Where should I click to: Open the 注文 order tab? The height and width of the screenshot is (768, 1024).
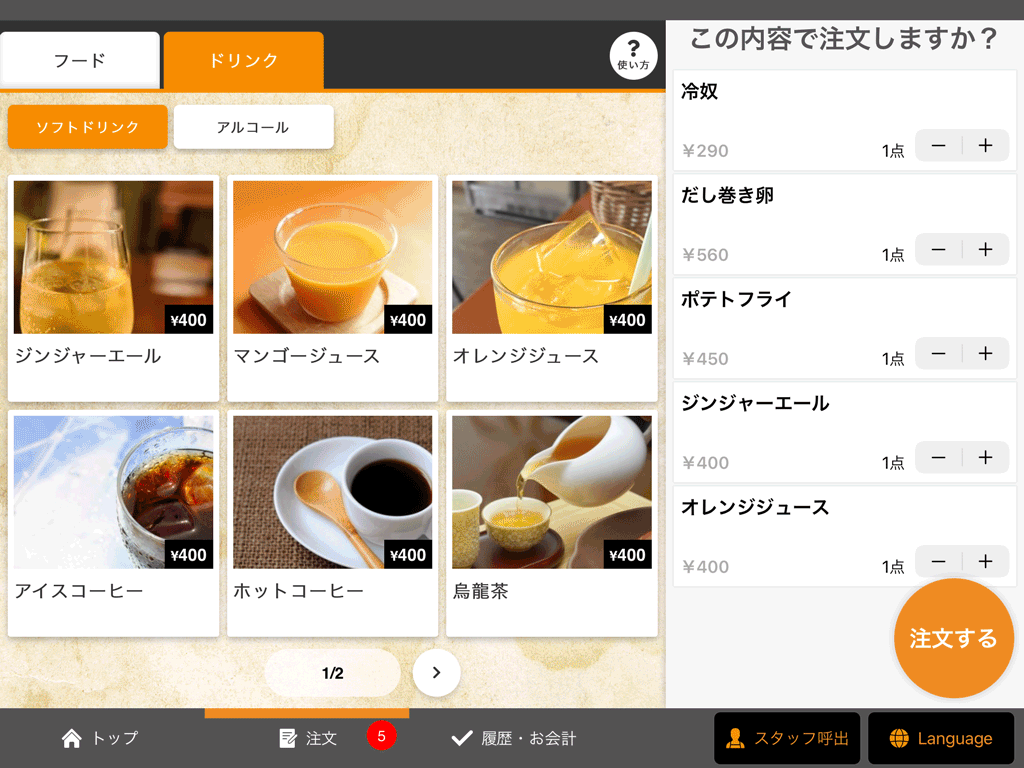click(x=308, y=738)
